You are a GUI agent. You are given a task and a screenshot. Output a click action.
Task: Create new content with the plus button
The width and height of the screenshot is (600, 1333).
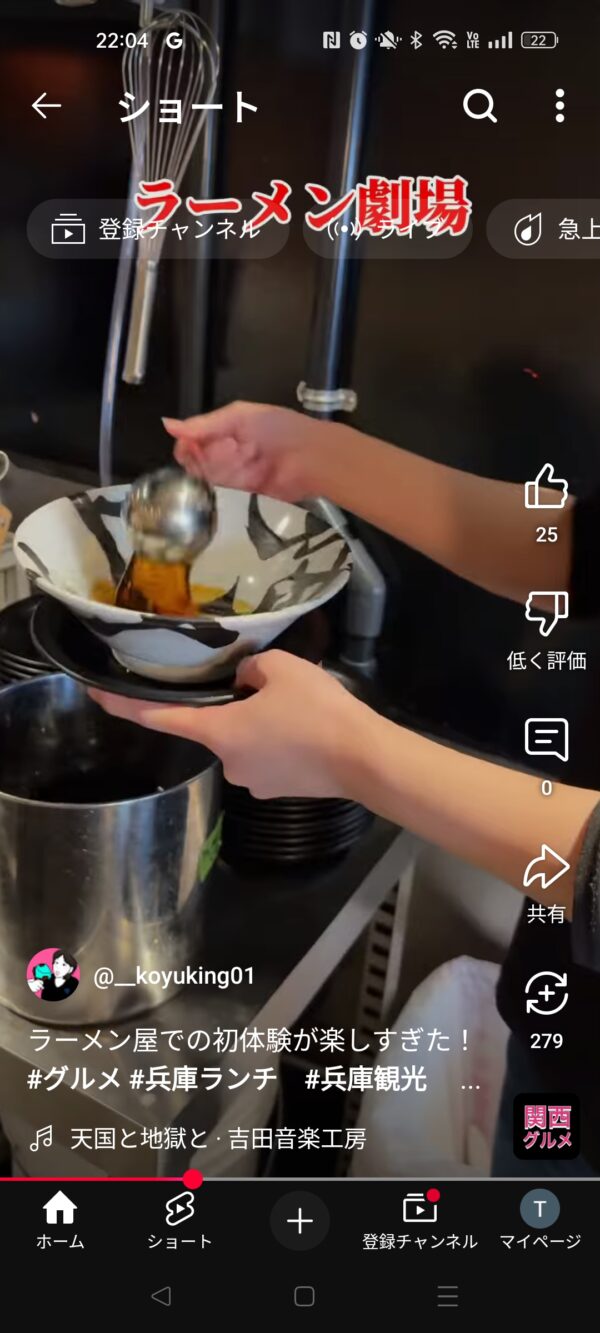[300, 1221]
